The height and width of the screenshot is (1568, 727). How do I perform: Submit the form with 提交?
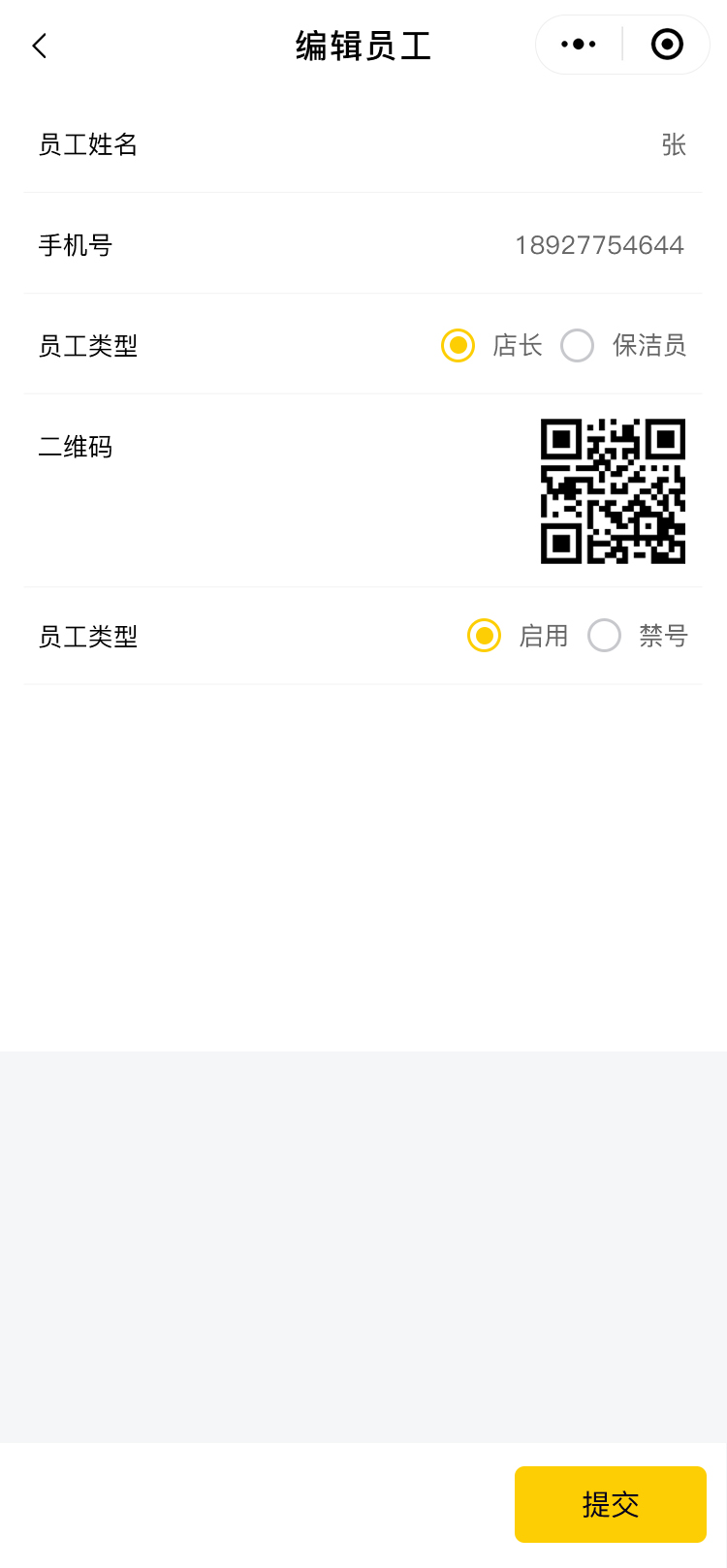pos(610,1504)
